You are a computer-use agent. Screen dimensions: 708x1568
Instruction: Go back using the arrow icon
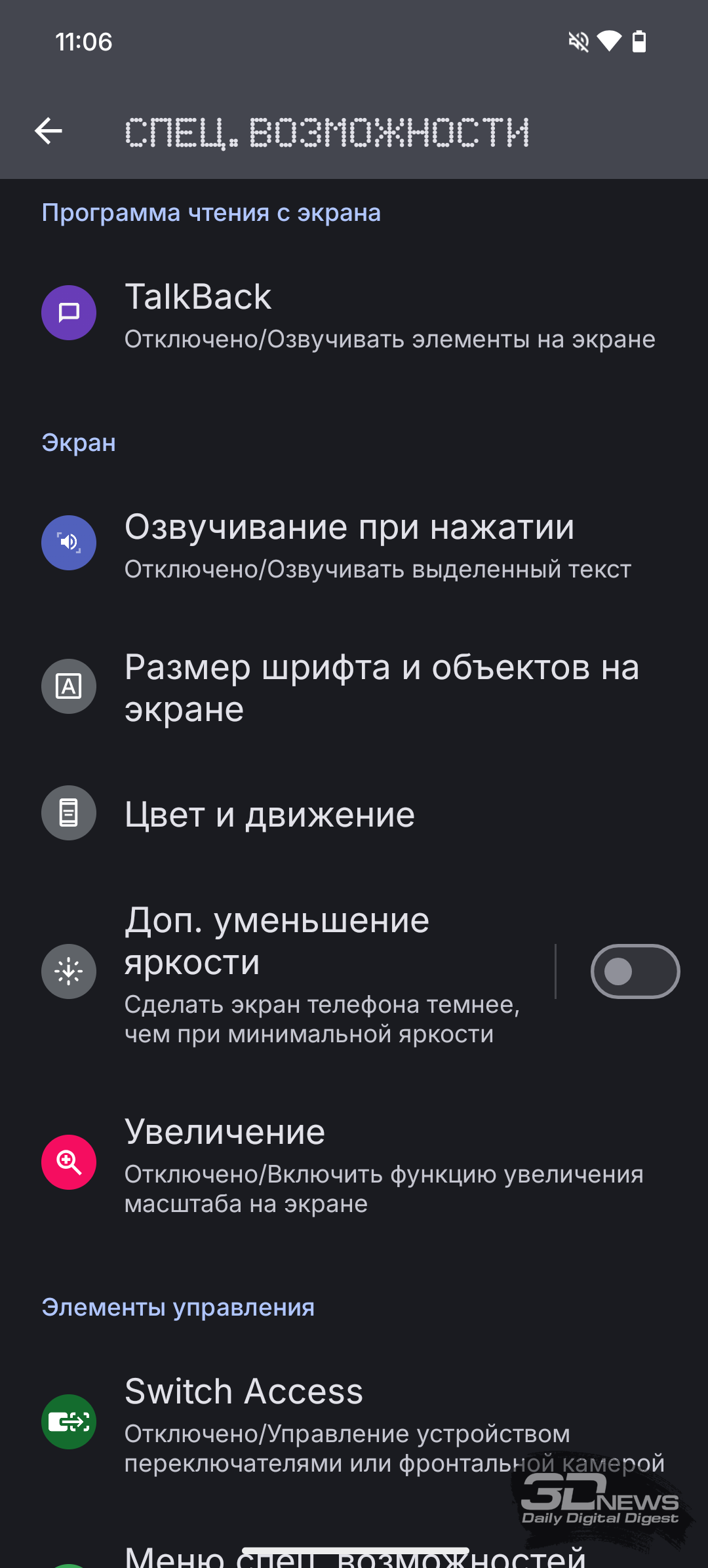coord(49,131)
